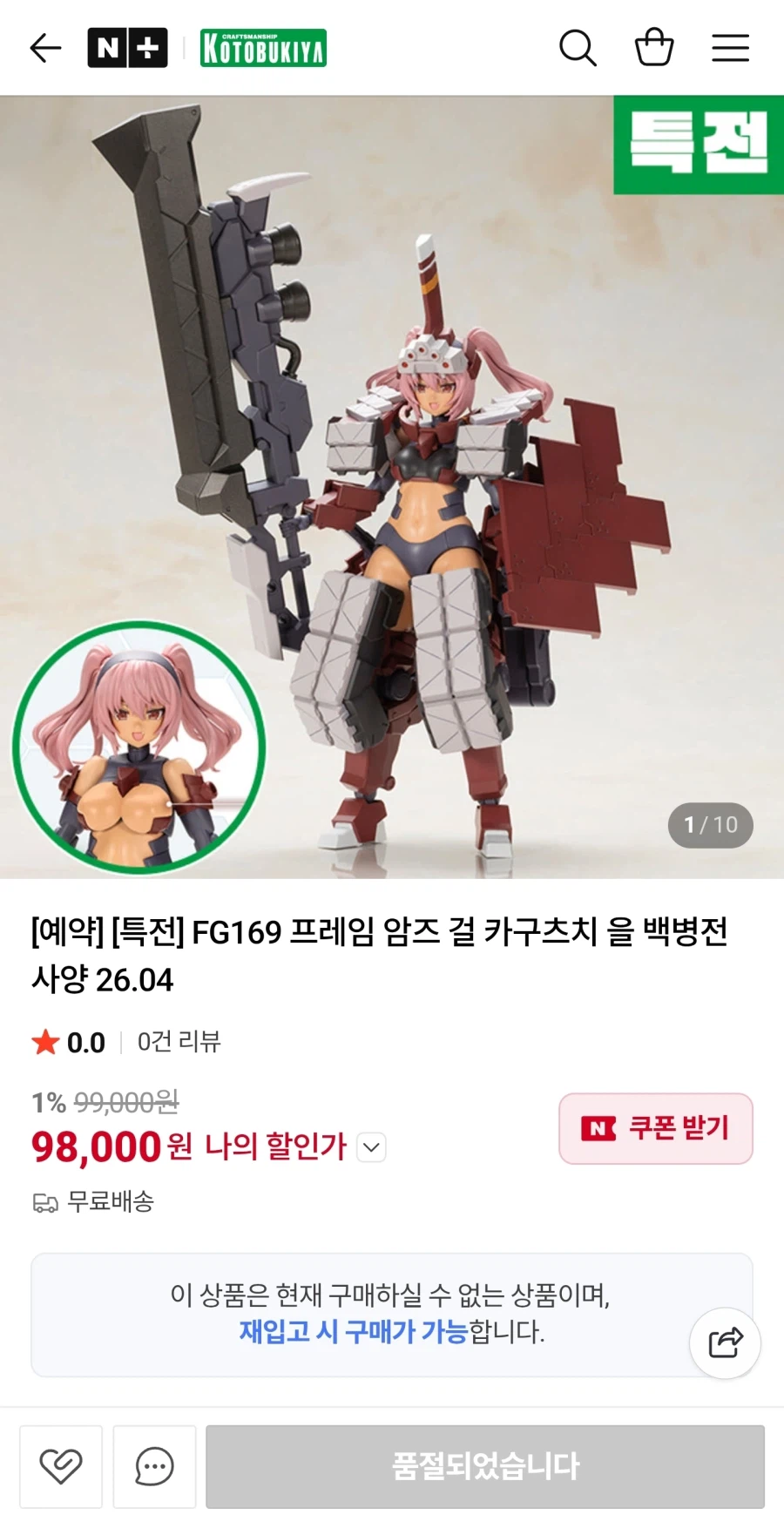Open the hamburger menu

pos(730,48)
